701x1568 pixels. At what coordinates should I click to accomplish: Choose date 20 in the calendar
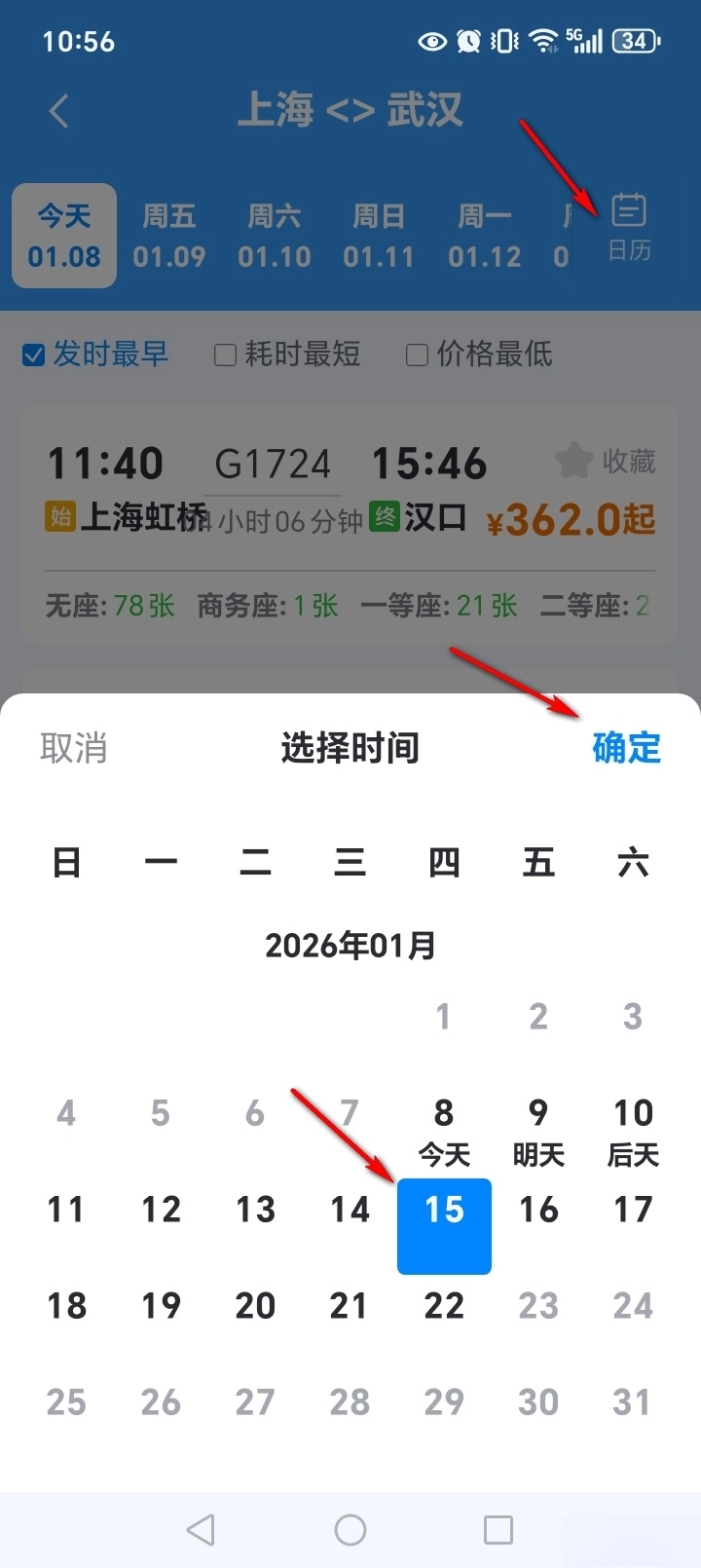(x=255, y=1306)
